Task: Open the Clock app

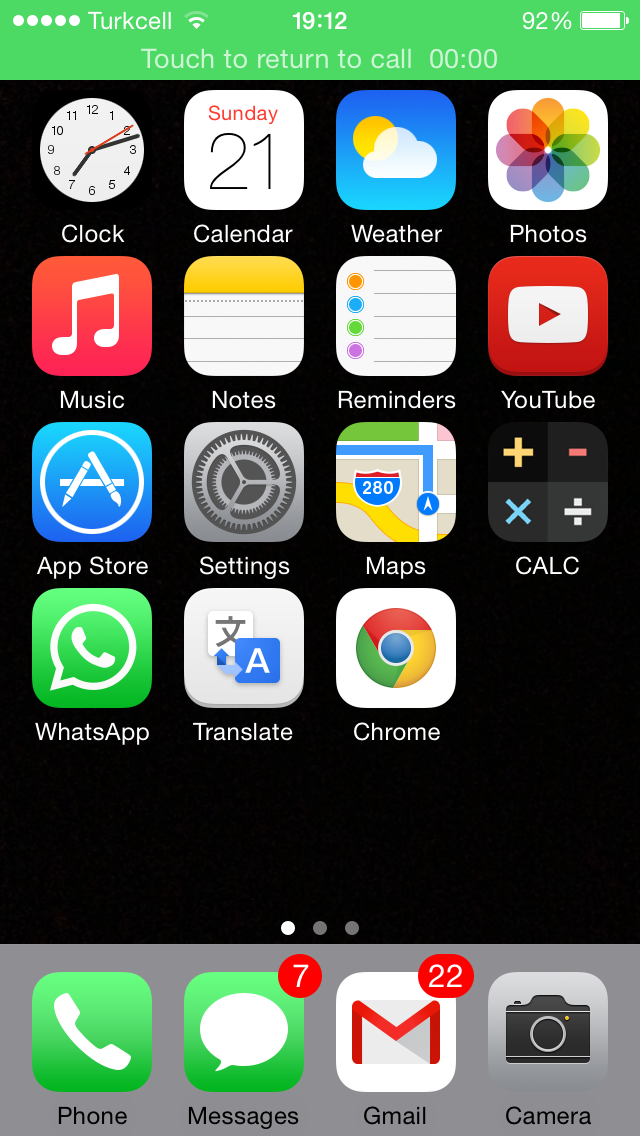Action: pos(92,150)
